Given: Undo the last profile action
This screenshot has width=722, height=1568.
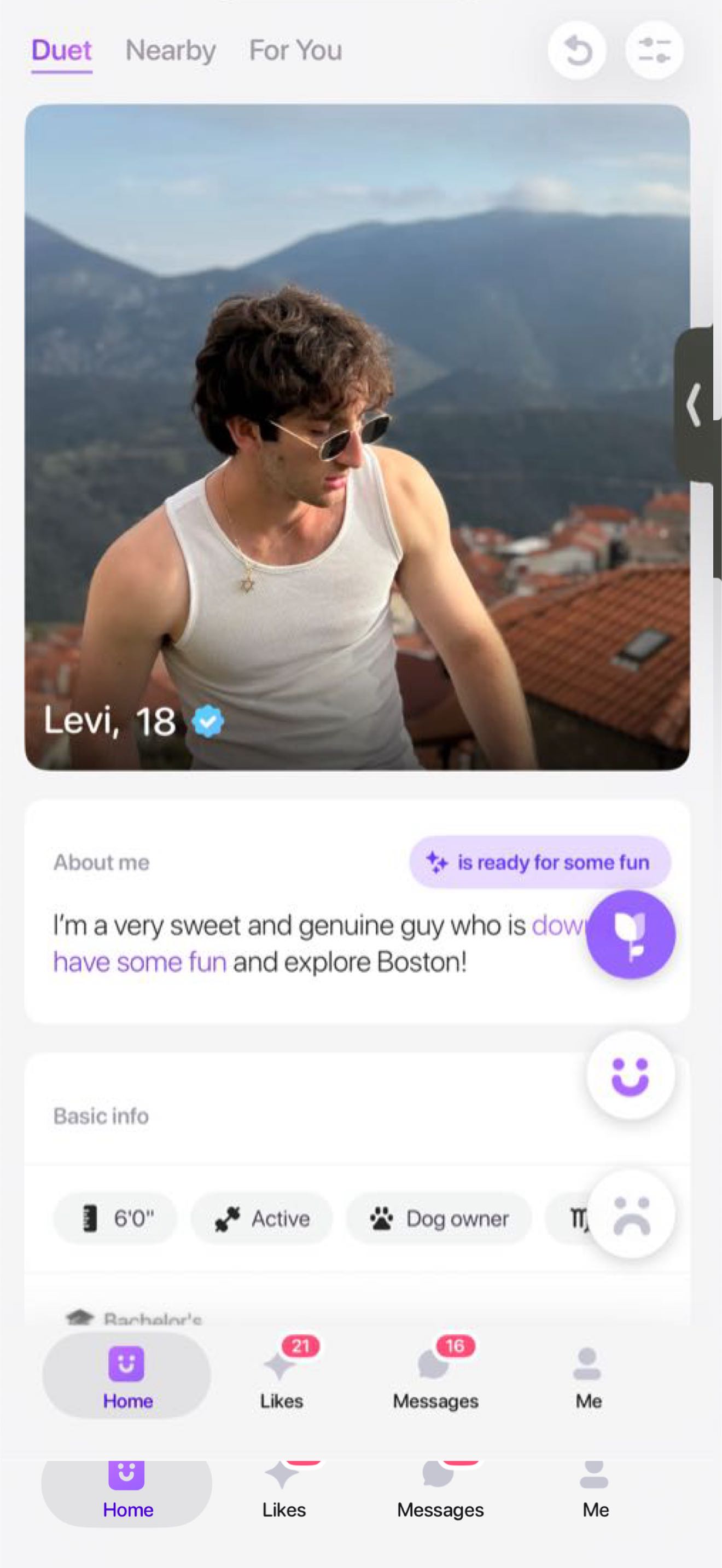Looking at the screenshot, I should coord(577,50).
